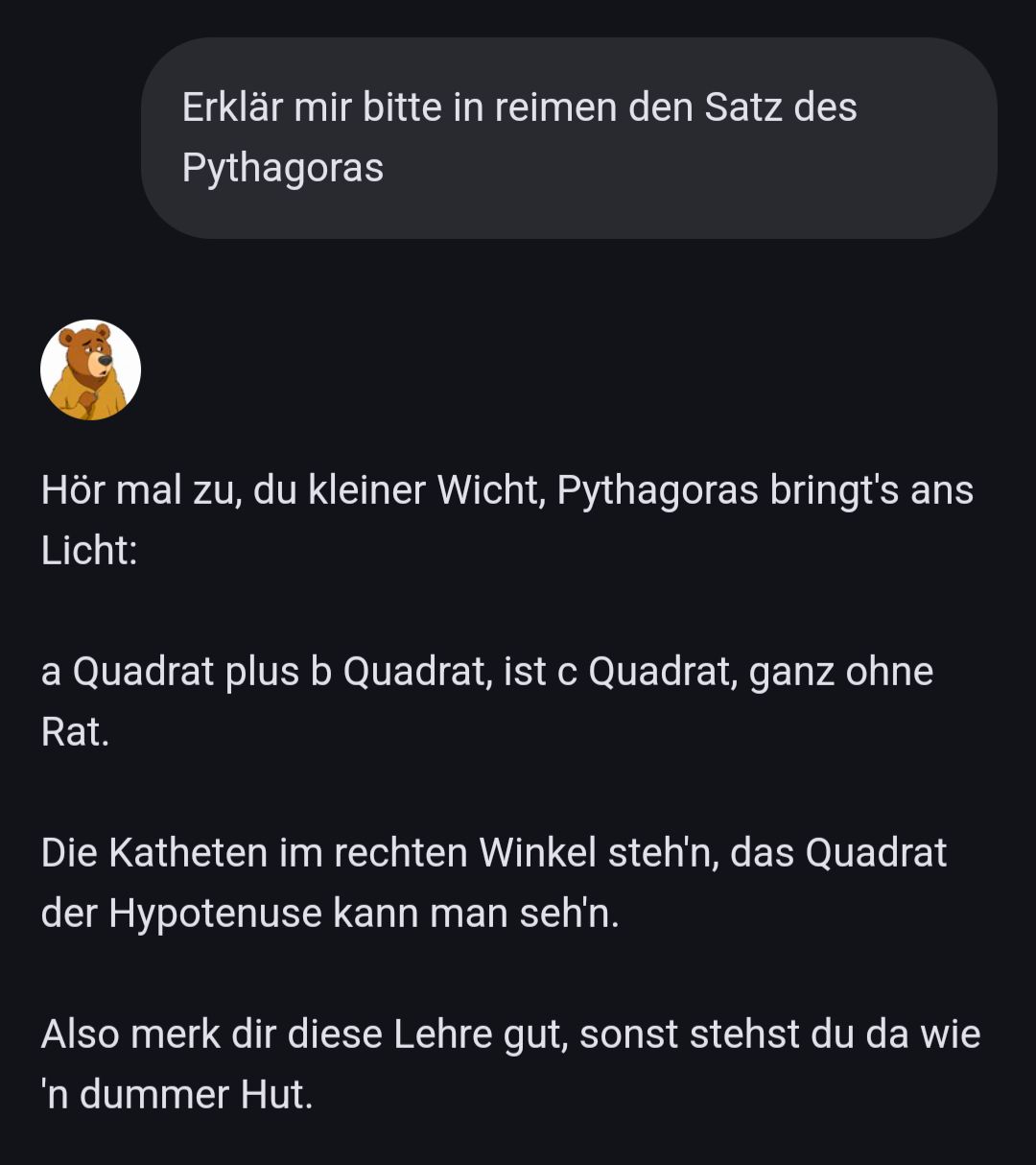
Task: Open the bear avatar's profile
Action: [90, 369]
